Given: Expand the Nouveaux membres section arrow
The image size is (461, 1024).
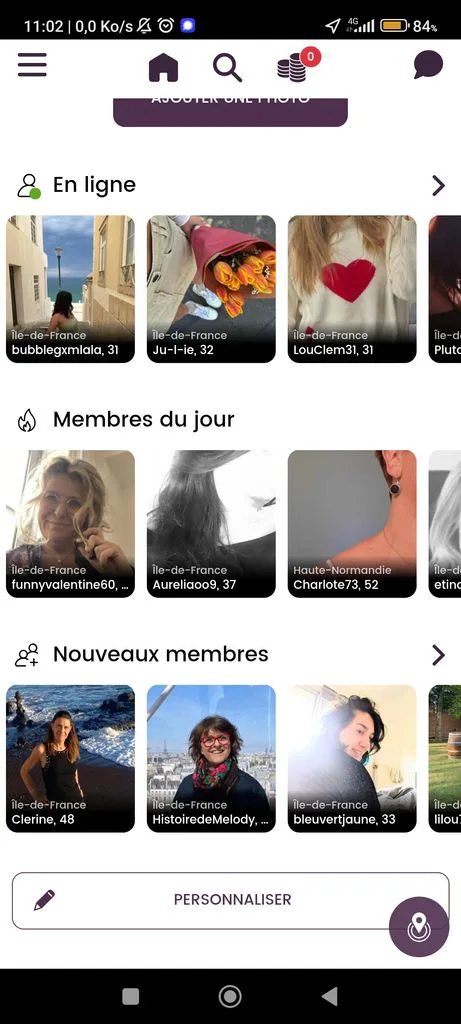Looking at the screenshot, I should 438,655.
